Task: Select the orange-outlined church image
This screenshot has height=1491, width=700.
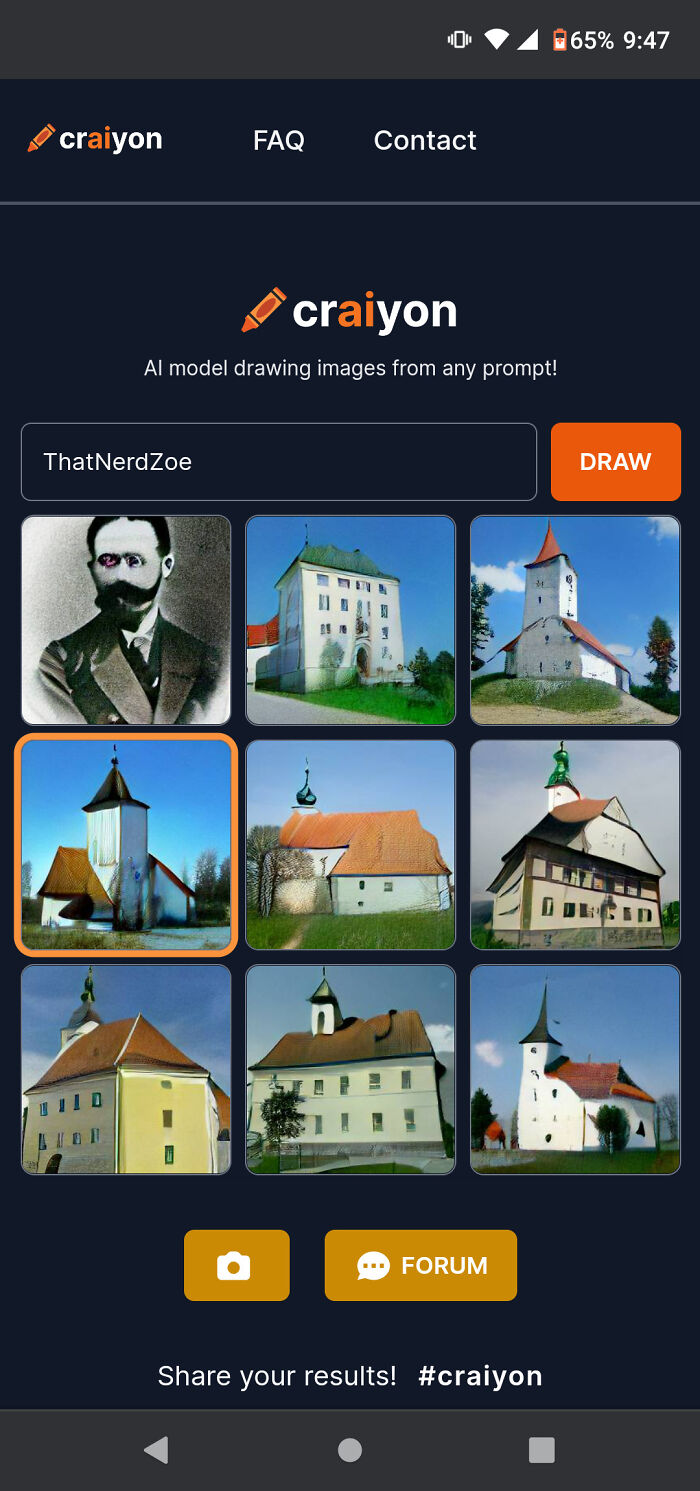Action: (126, 845)
